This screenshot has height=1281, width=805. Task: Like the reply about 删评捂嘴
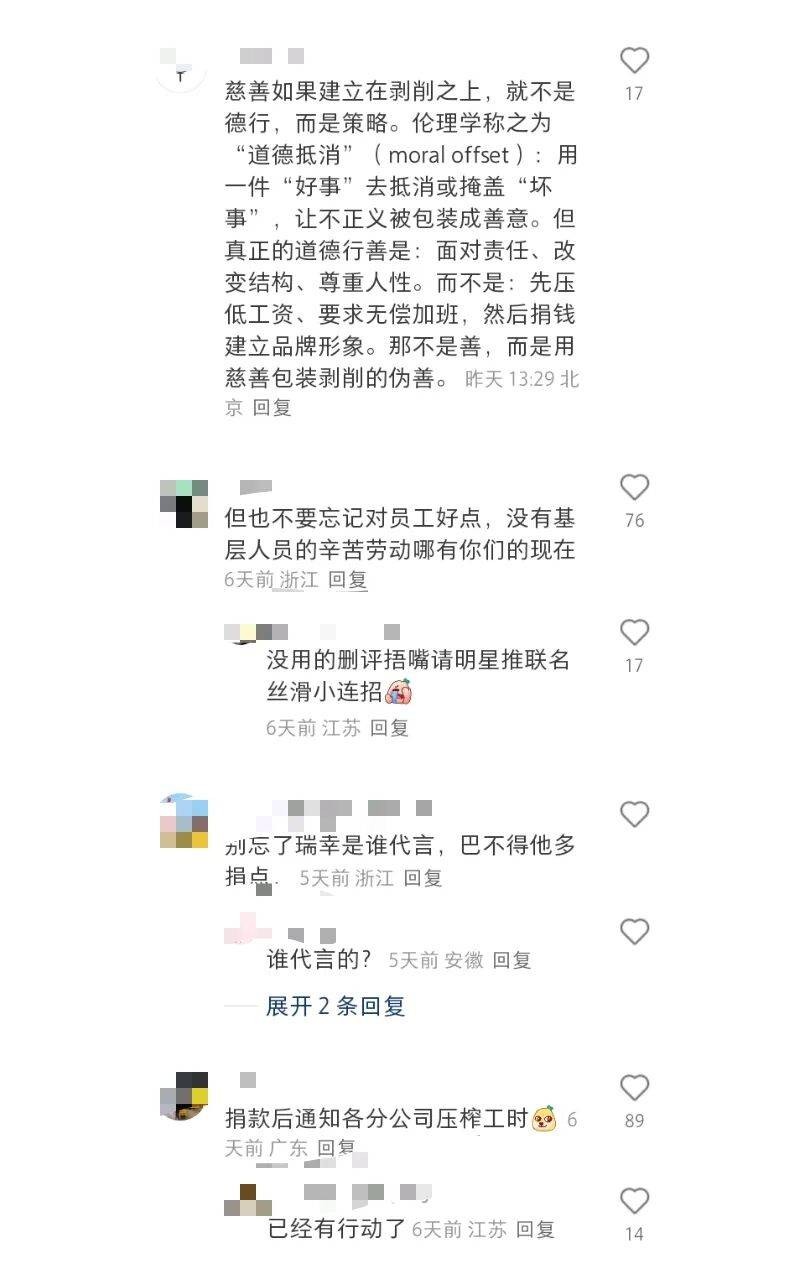(632, 631)
